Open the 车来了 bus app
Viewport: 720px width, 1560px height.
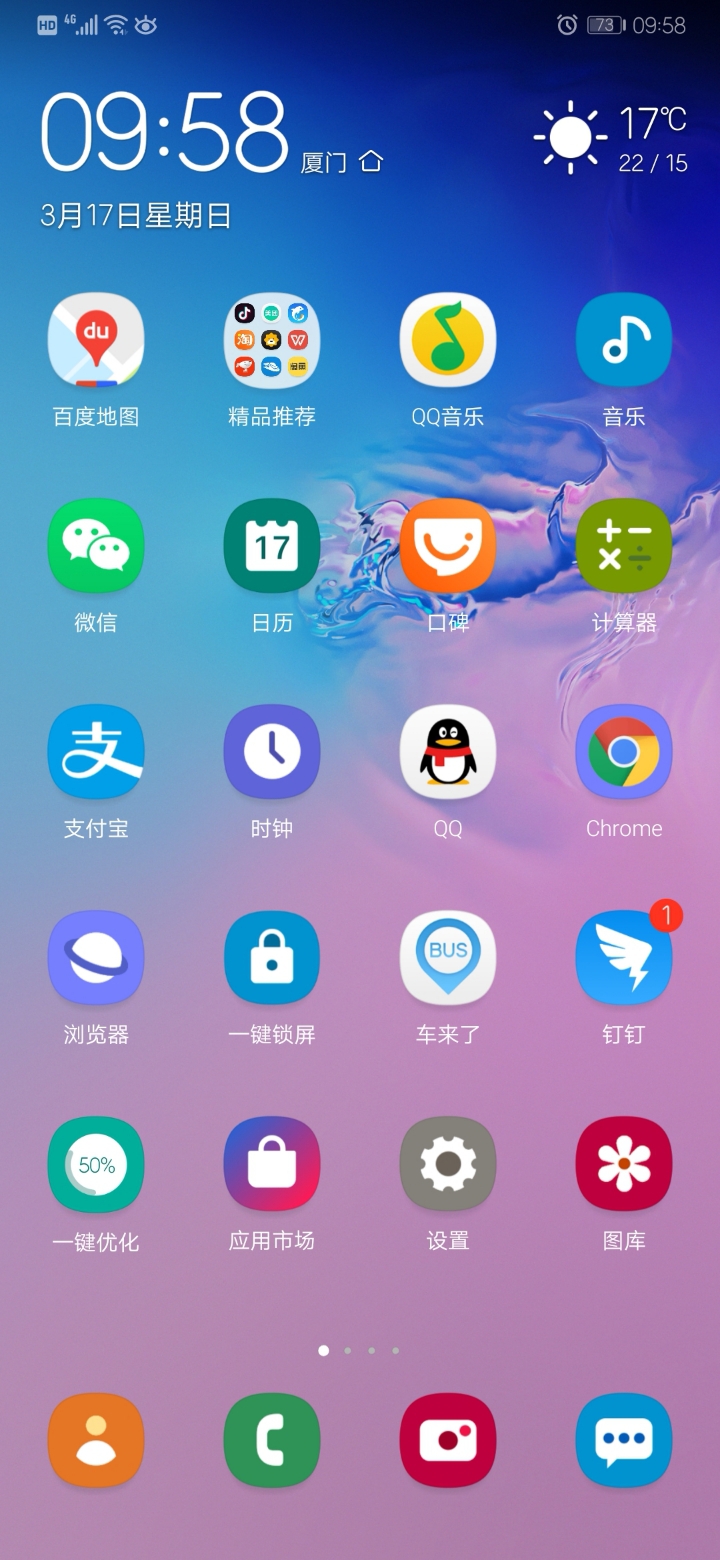[448, 958]
